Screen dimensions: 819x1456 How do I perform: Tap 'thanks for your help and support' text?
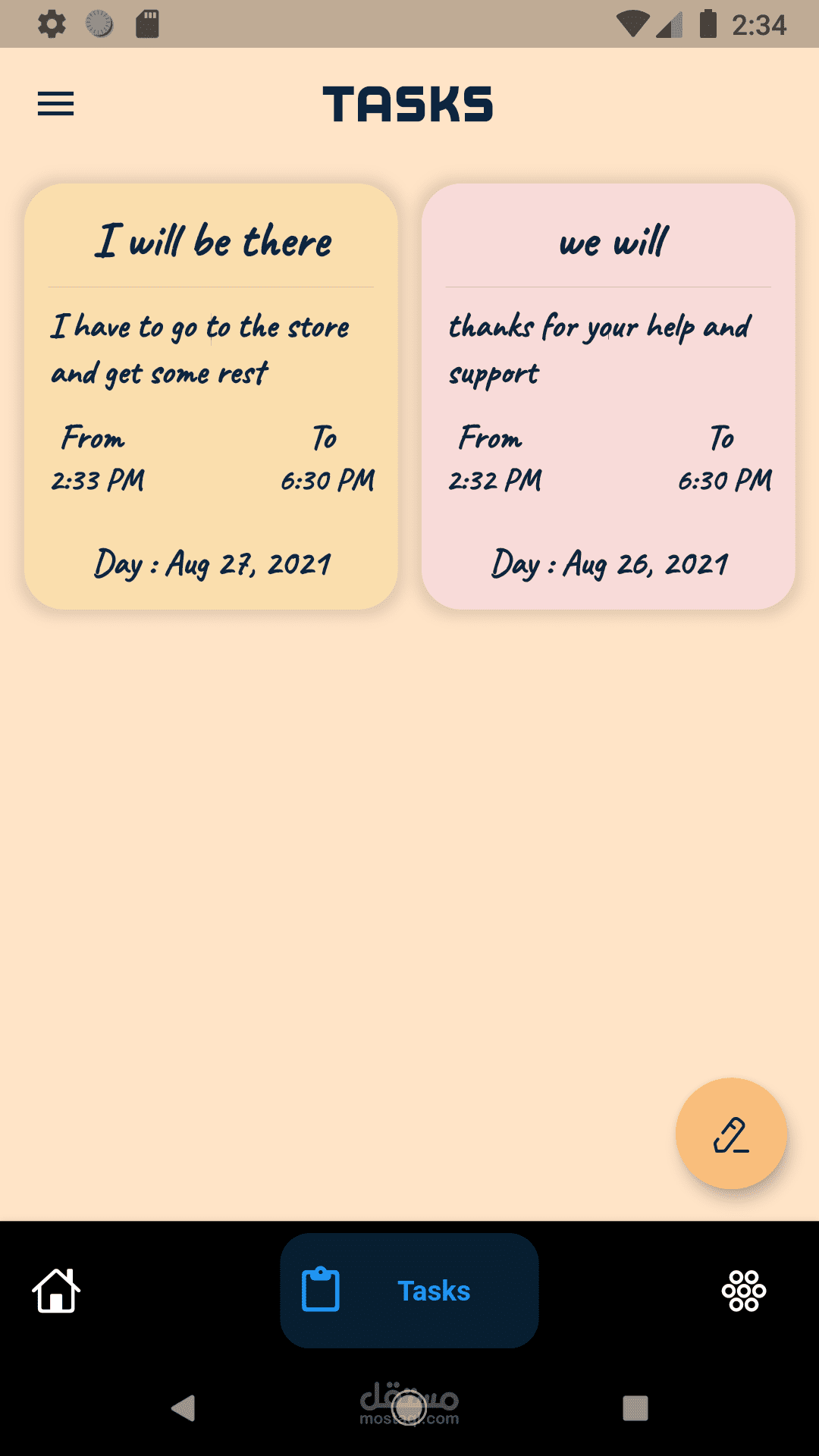pos(599,349)
